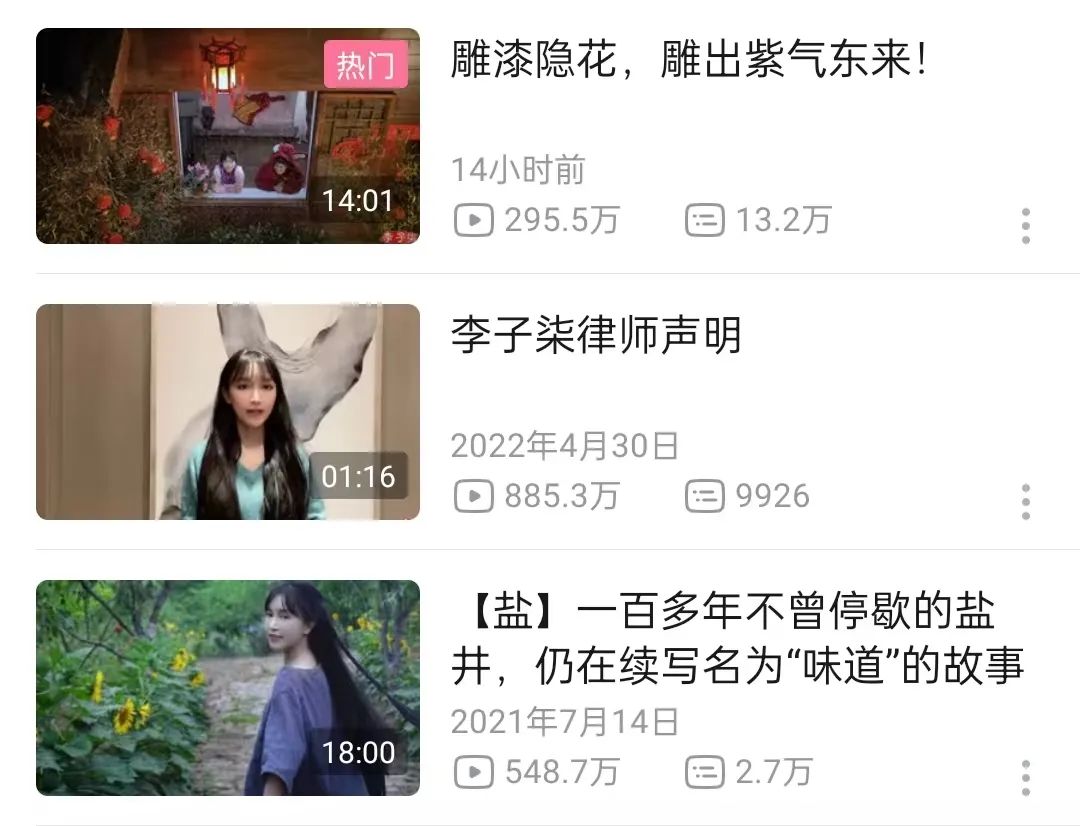The image size is (1080, 826).
Task: Open more options for 【盐】 video
Action: (1025, 777)
